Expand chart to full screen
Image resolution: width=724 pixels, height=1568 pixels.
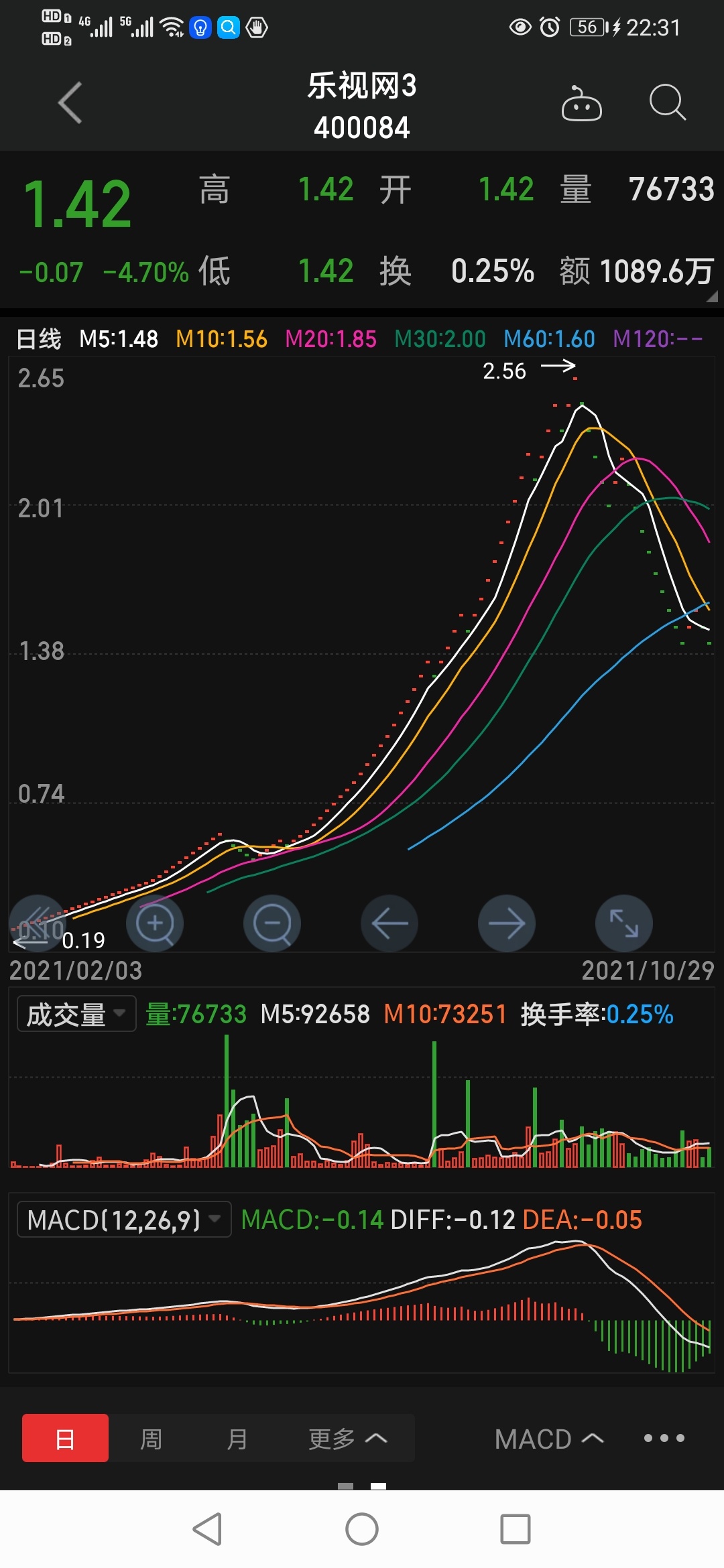(x=624, y=923)
